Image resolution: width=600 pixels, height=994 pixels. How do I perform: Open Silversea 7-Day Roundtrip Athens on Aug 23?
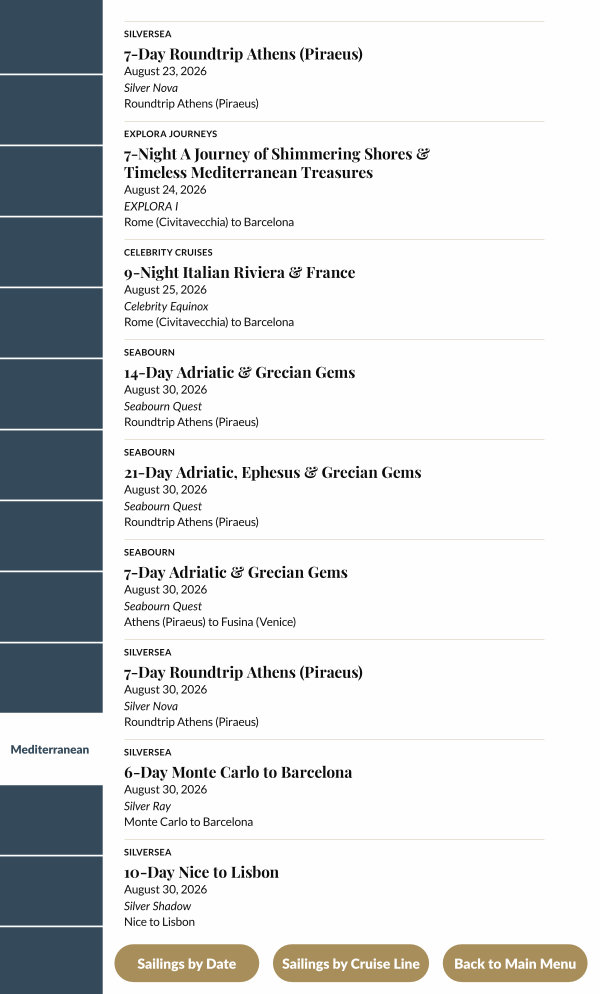click(x=243, y=54)
